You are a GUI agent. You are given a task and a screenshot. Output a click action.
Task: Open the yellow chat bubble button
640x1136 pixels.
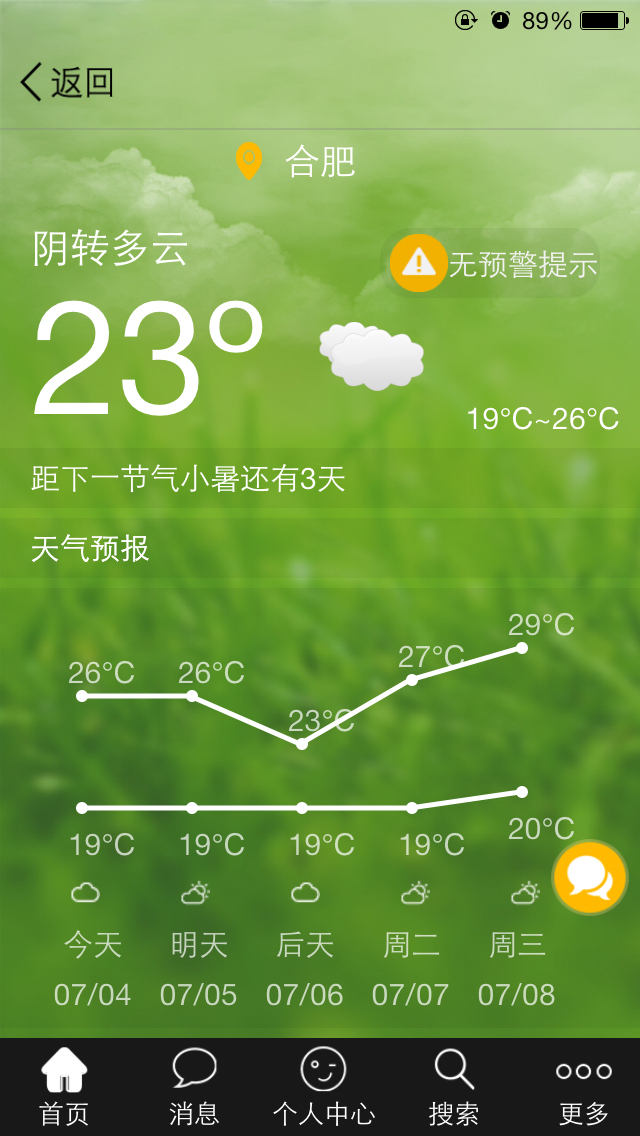tap(590, 877)
